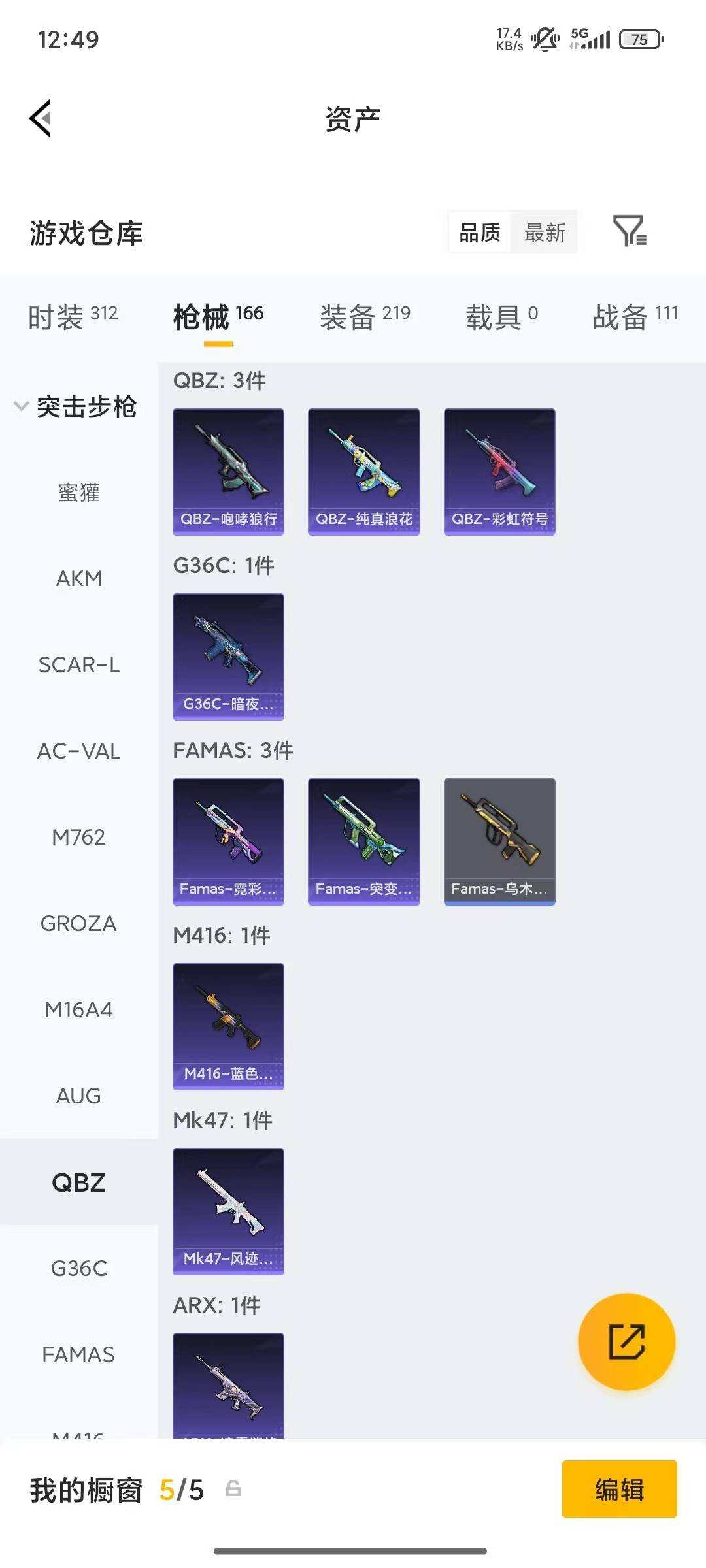The image size is (706, 1568).
Task: Switch to the 装备 tab
Action: coord(365,317)
